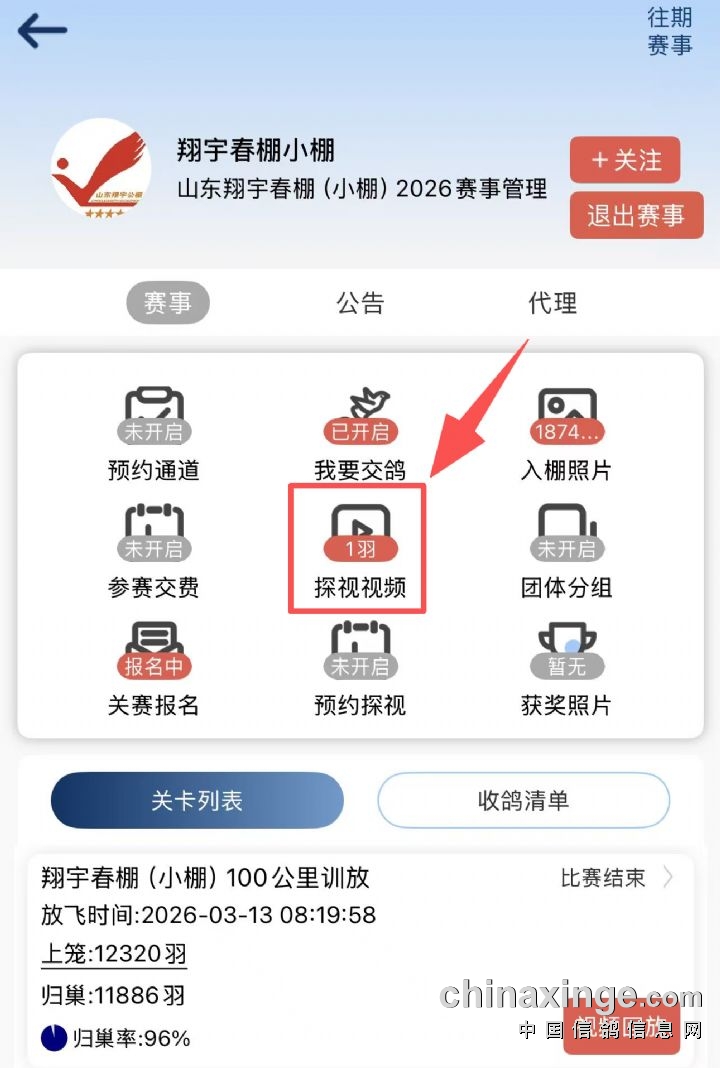Open 团体分组
The height and width of the screenshot is (1068, 720).
tap(566, 552)
